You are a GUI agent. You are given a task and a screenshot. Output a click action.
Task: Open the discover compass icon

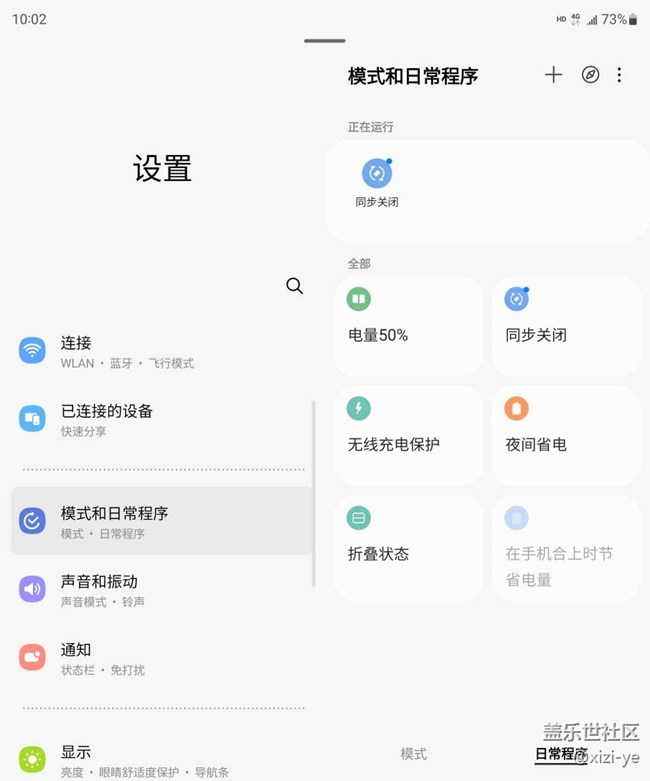click(590, 75)
